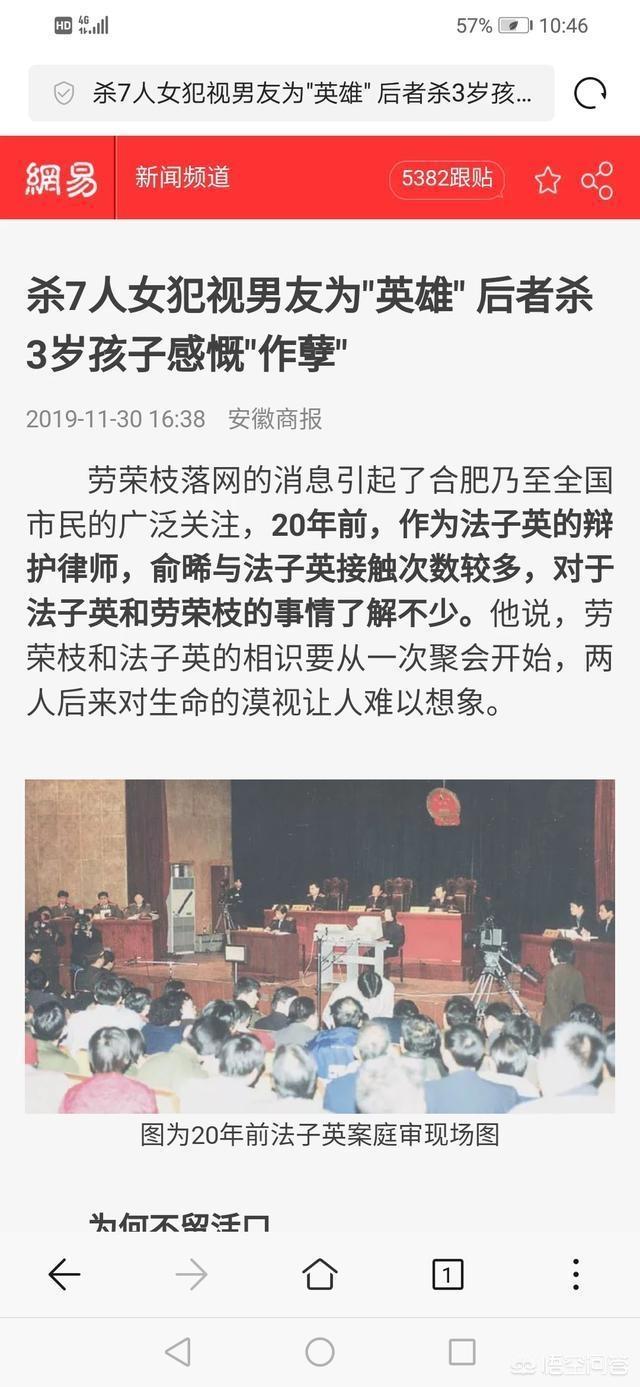Share this article
640x1387 pixels.
(x=597, y=180)
